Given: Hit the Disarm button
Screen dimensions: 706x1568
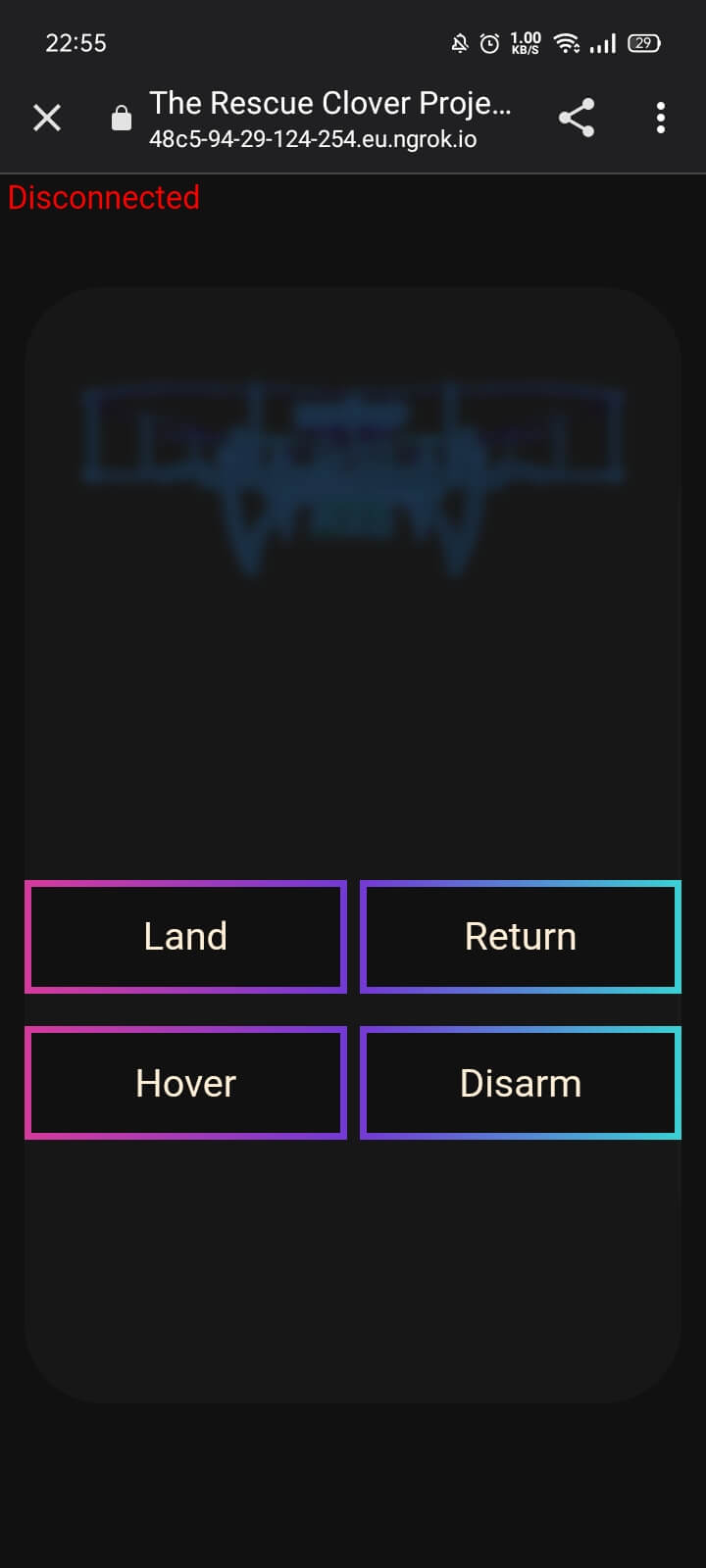Looking at the screenshot, I should (521, 1083).
